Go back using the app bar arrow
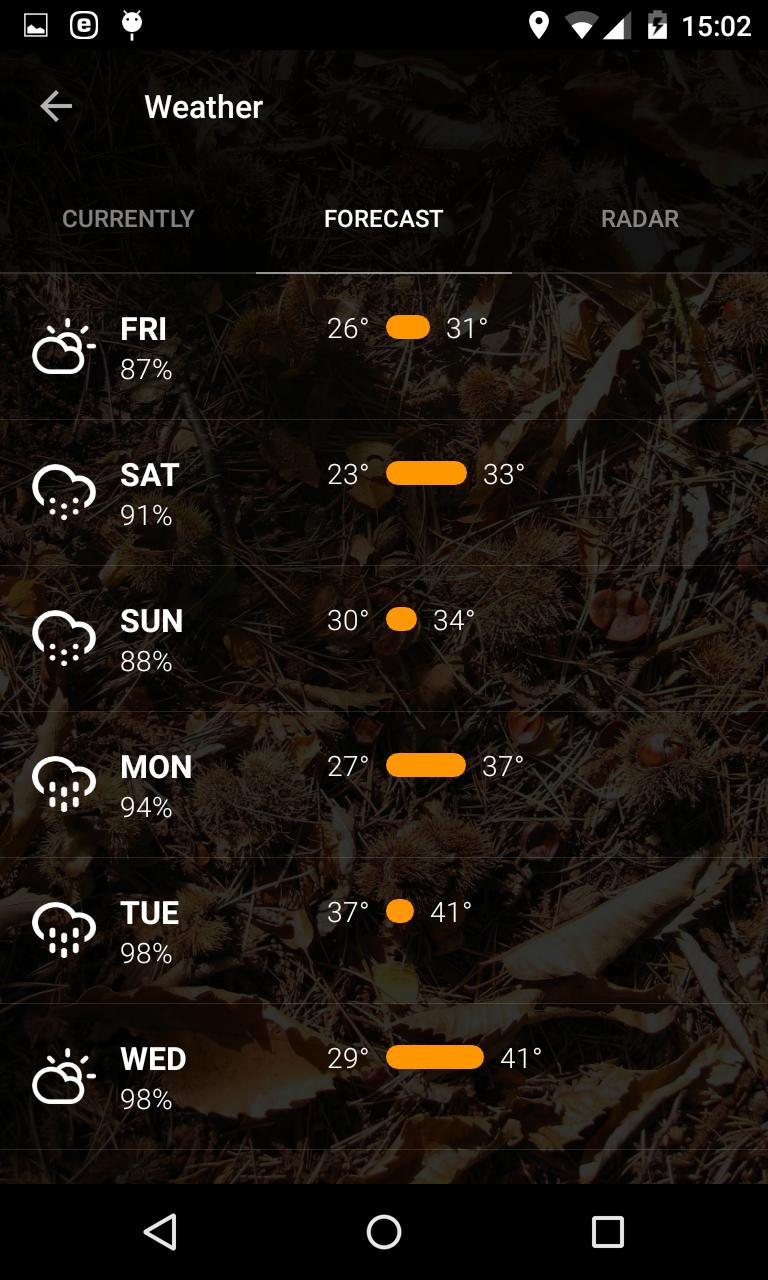This screenshot has height=1280, width=768. pos(56,106)
